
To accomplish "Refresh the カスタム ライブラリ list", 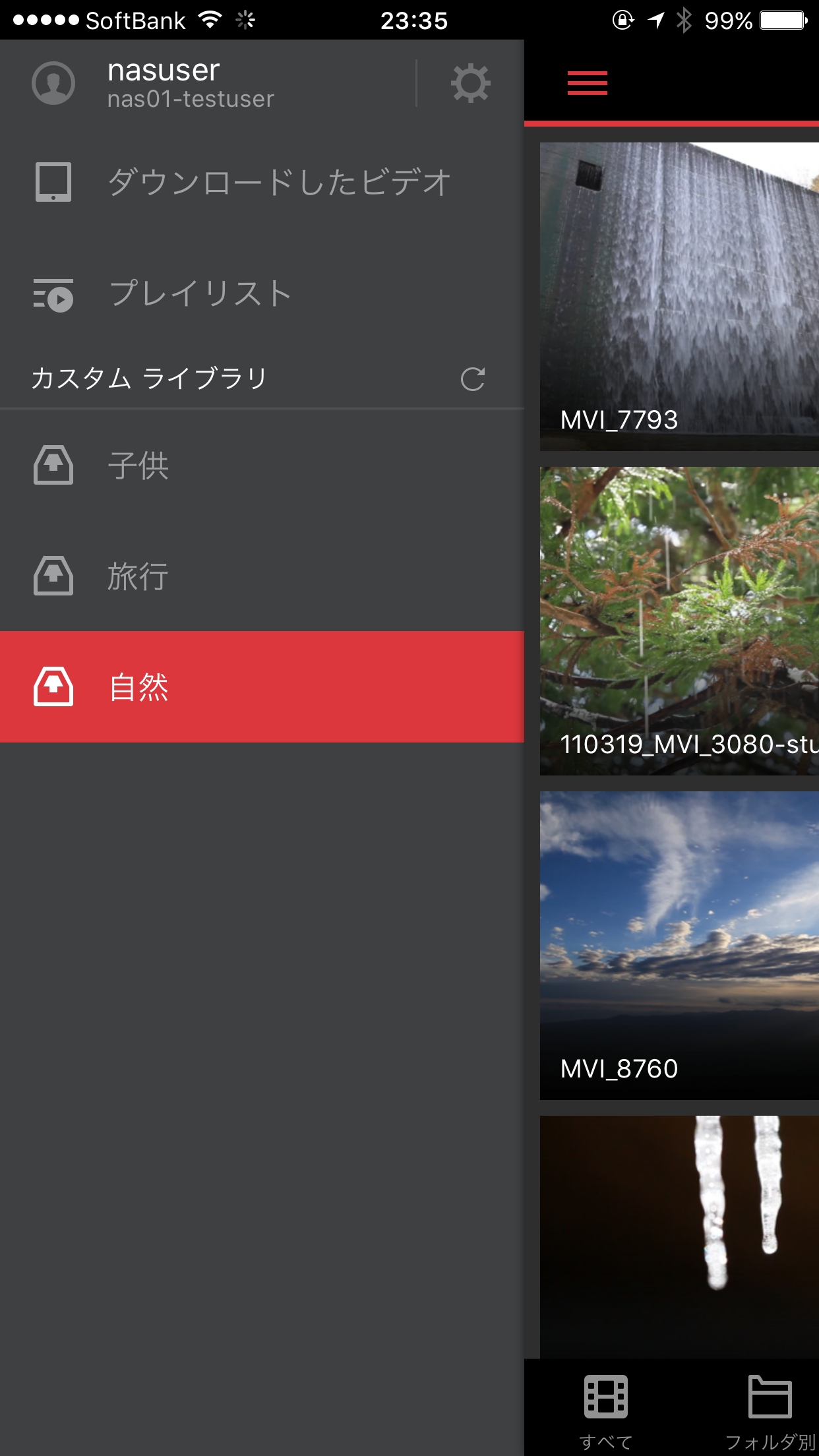I will point(472,379).
